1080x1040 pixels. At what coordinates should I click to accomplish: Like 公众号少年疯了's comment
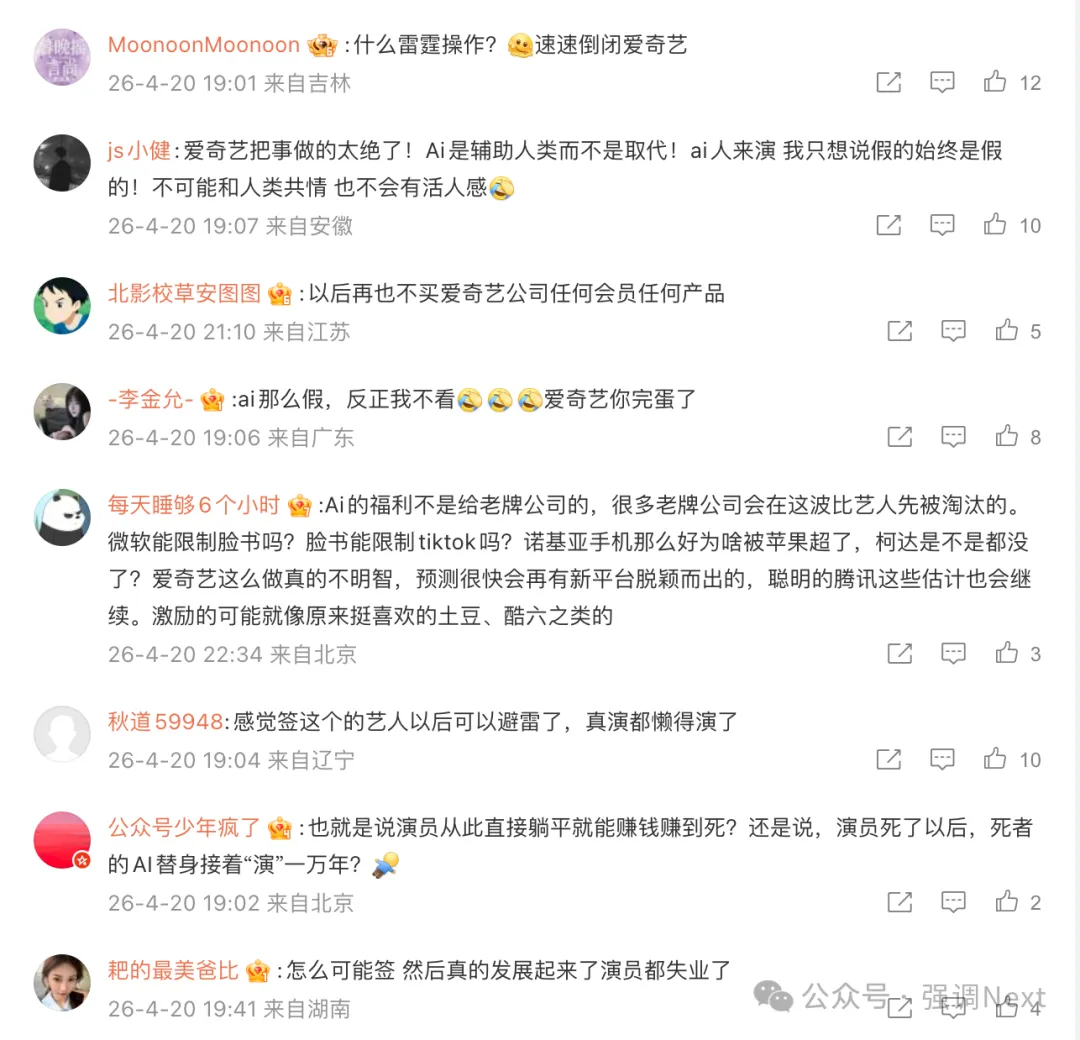(1006, 903)
